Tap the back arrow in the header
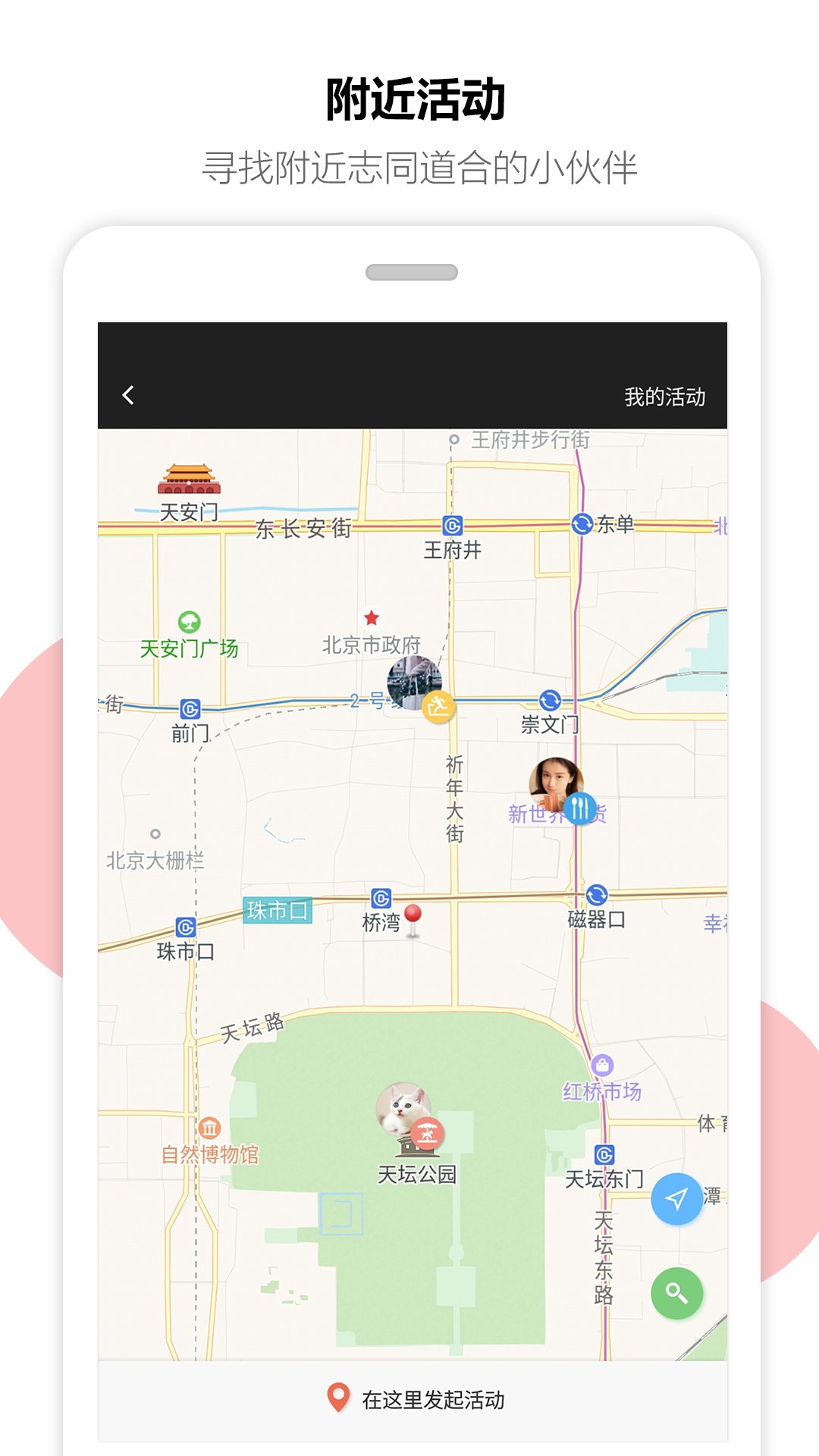 click(129, 394)
